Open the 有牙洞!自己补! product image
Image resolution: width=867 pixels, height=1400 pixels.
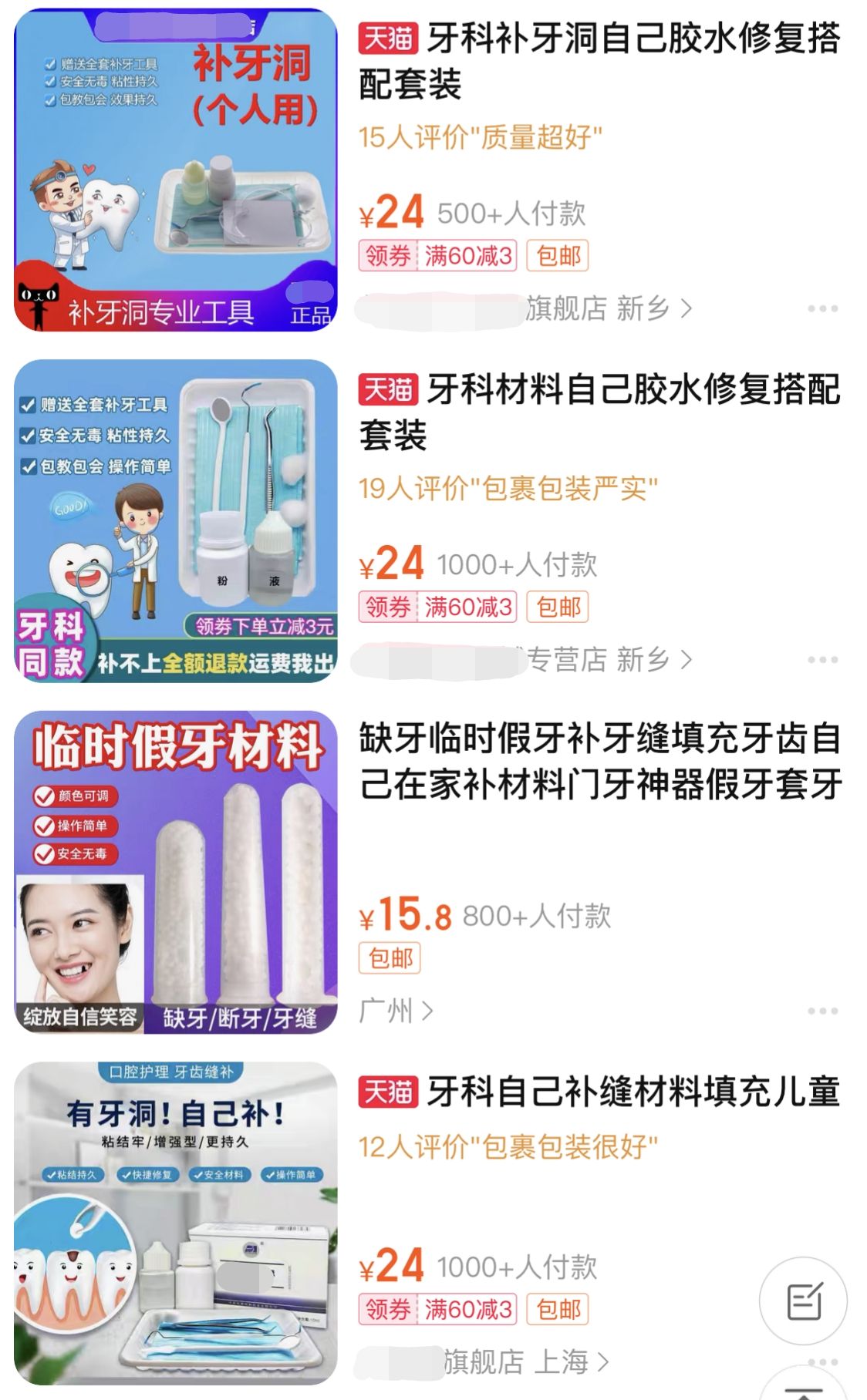176,1223
